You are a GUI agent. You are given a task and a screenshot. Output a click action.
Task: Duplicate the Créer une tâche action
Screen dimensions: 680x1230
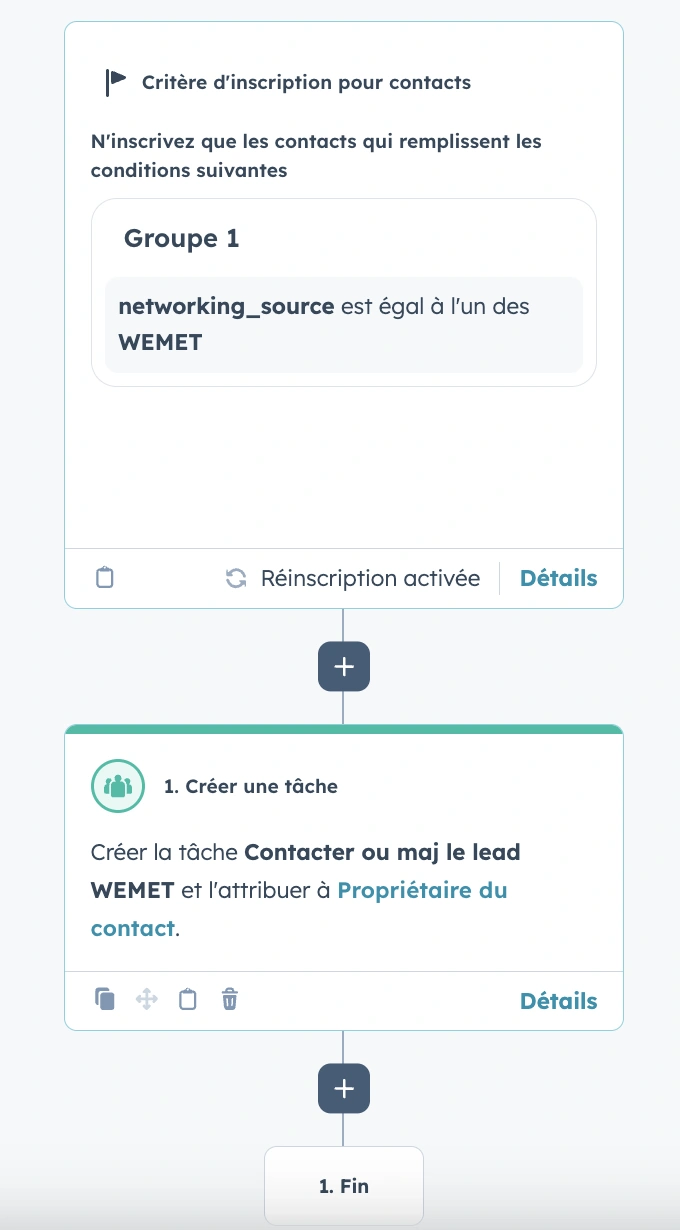tap(105, 999)
